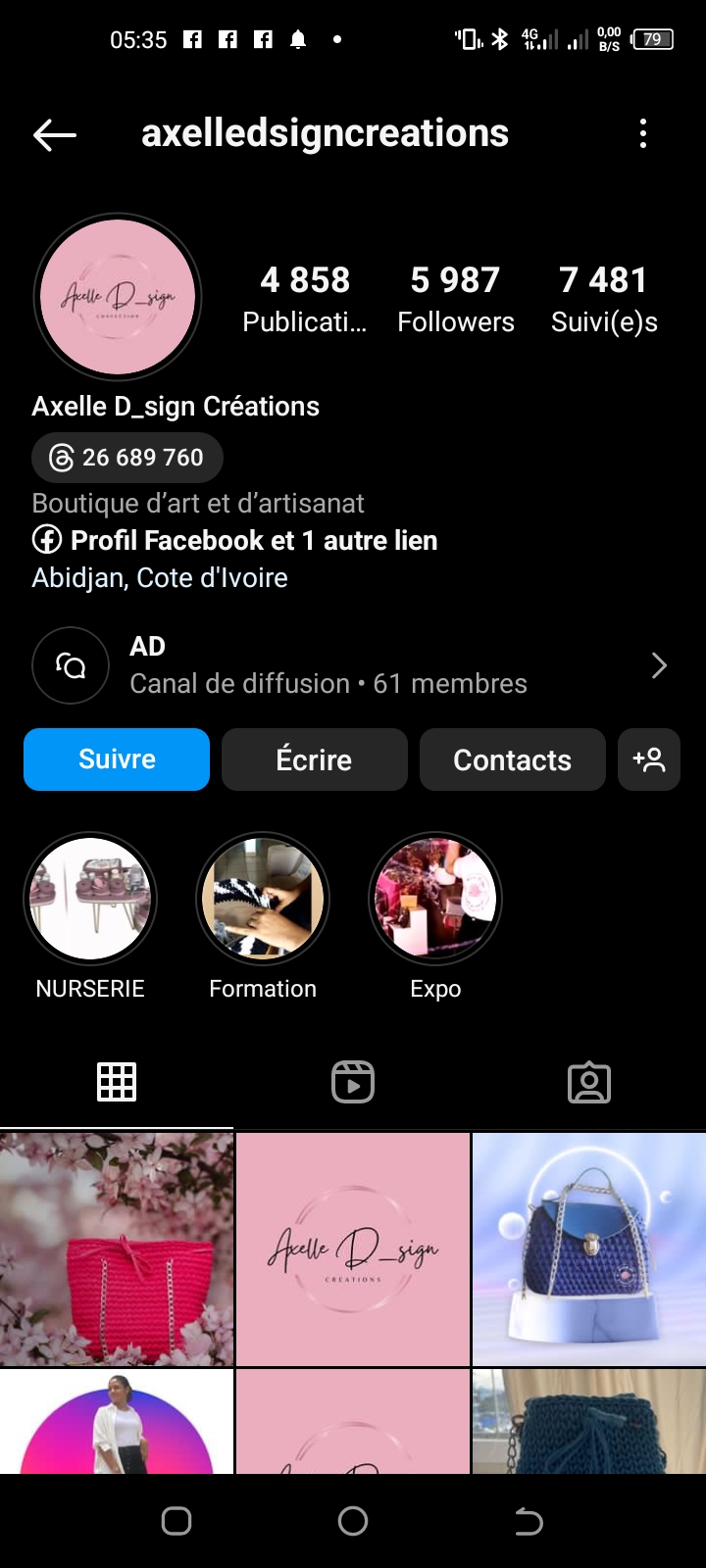Open the Followers list
Image resolution: width=706 pixels, height=1568 pixels.
tap(456, 299)
